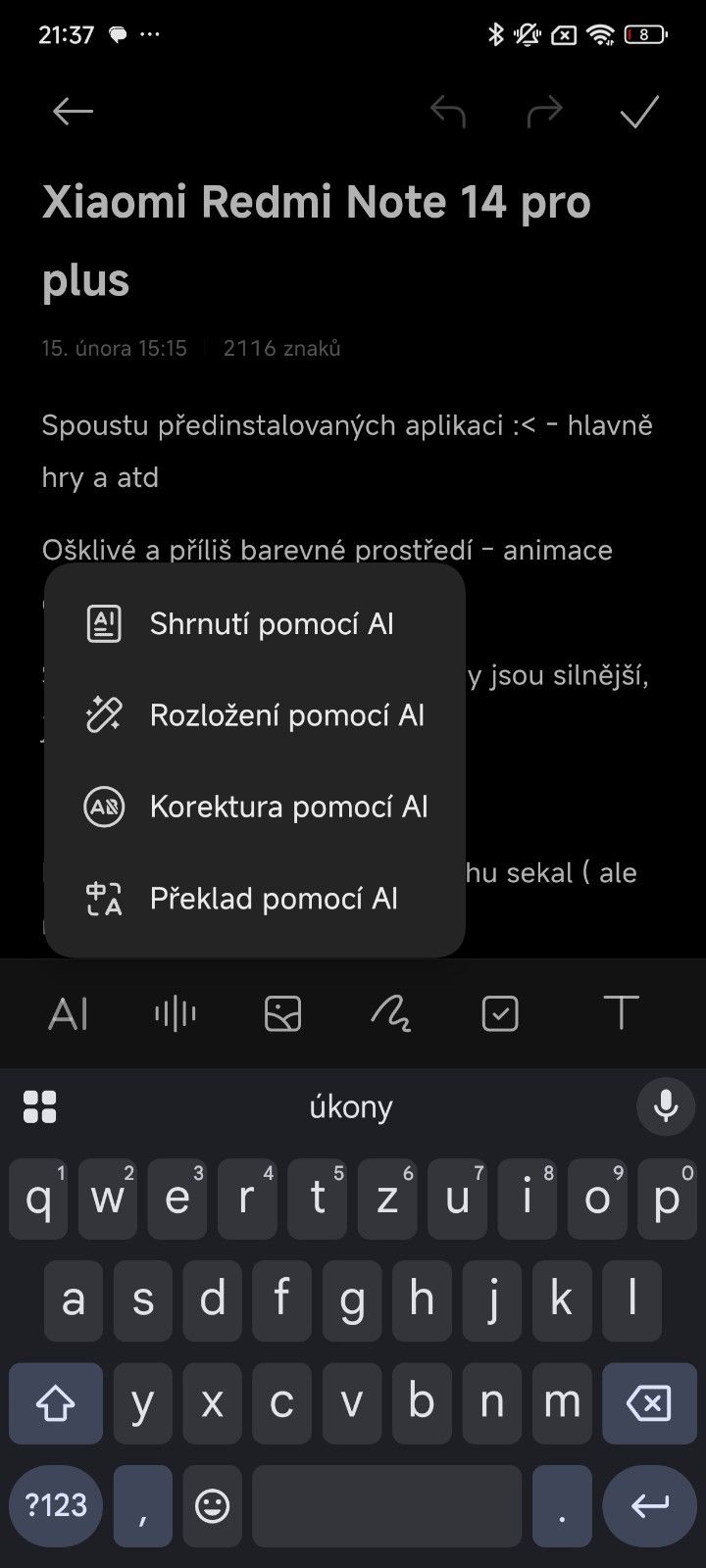The width and height of the screenshot is (706, 1568).
Task: Tap the AI toolbar button
Action: [69, 1013]
